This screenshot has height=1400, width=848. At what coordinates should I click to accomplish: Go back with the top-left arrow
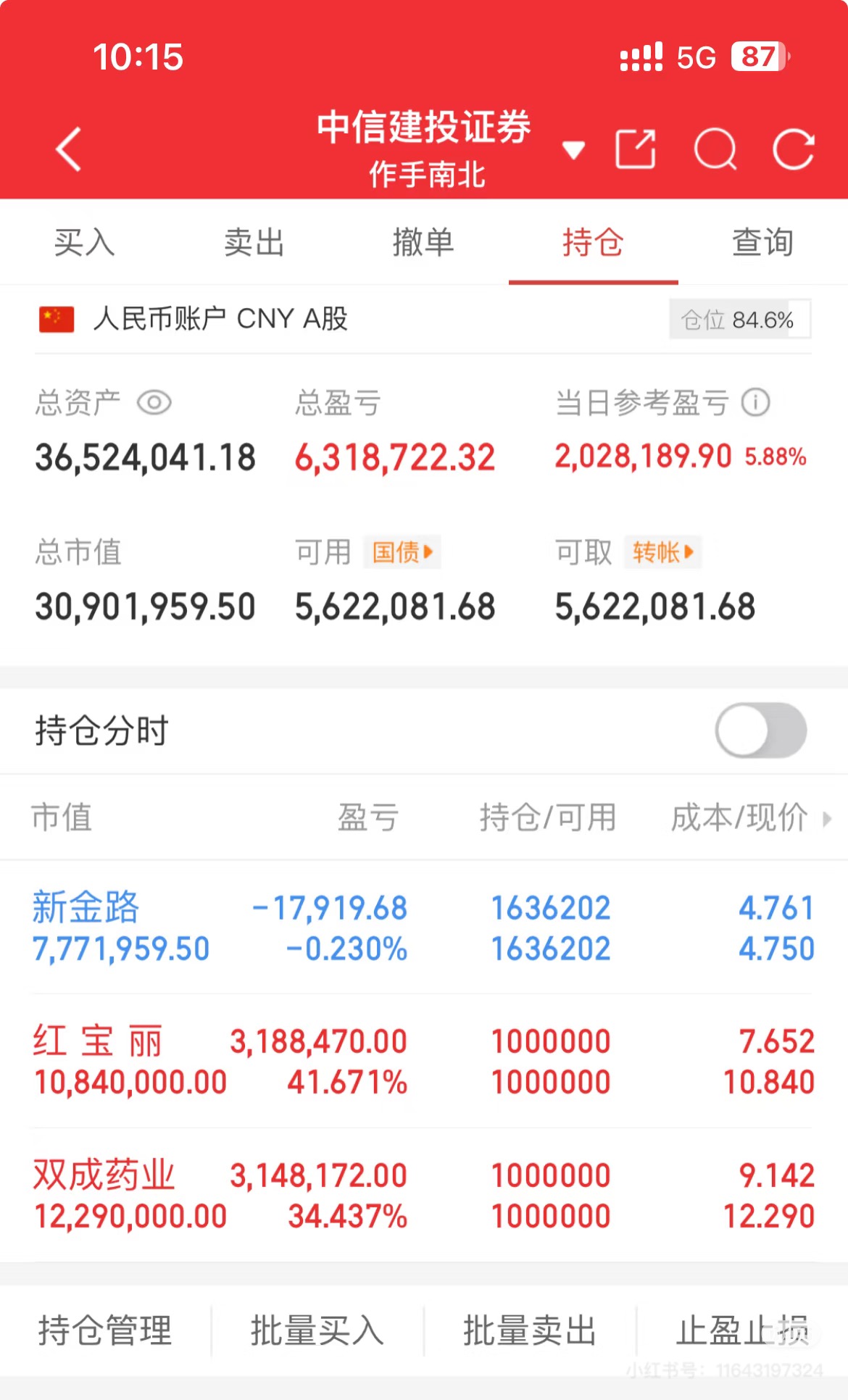(69, 149)
